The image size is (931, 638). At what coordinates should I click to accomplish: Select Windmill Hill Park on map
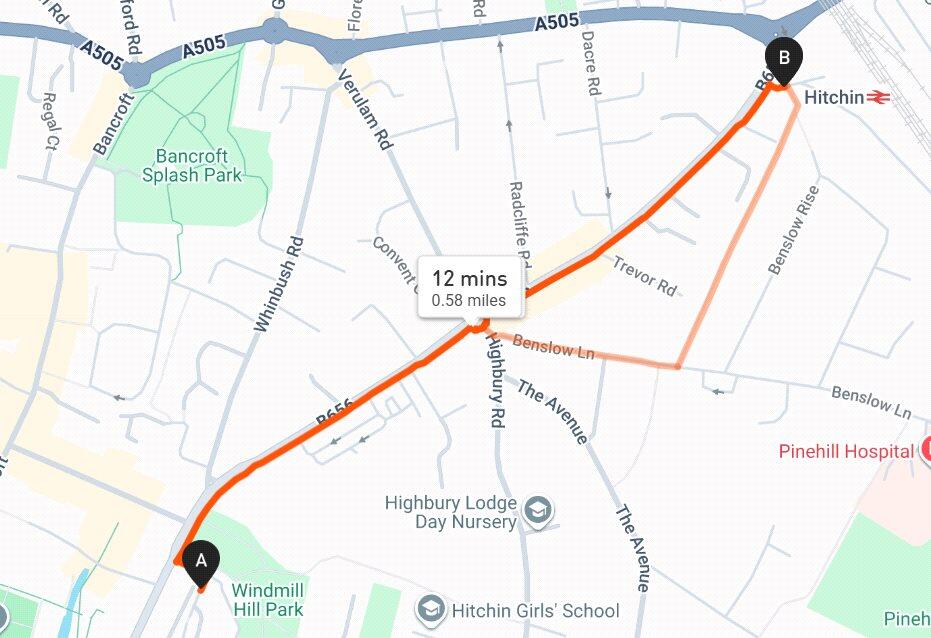[x=268, y=598]
